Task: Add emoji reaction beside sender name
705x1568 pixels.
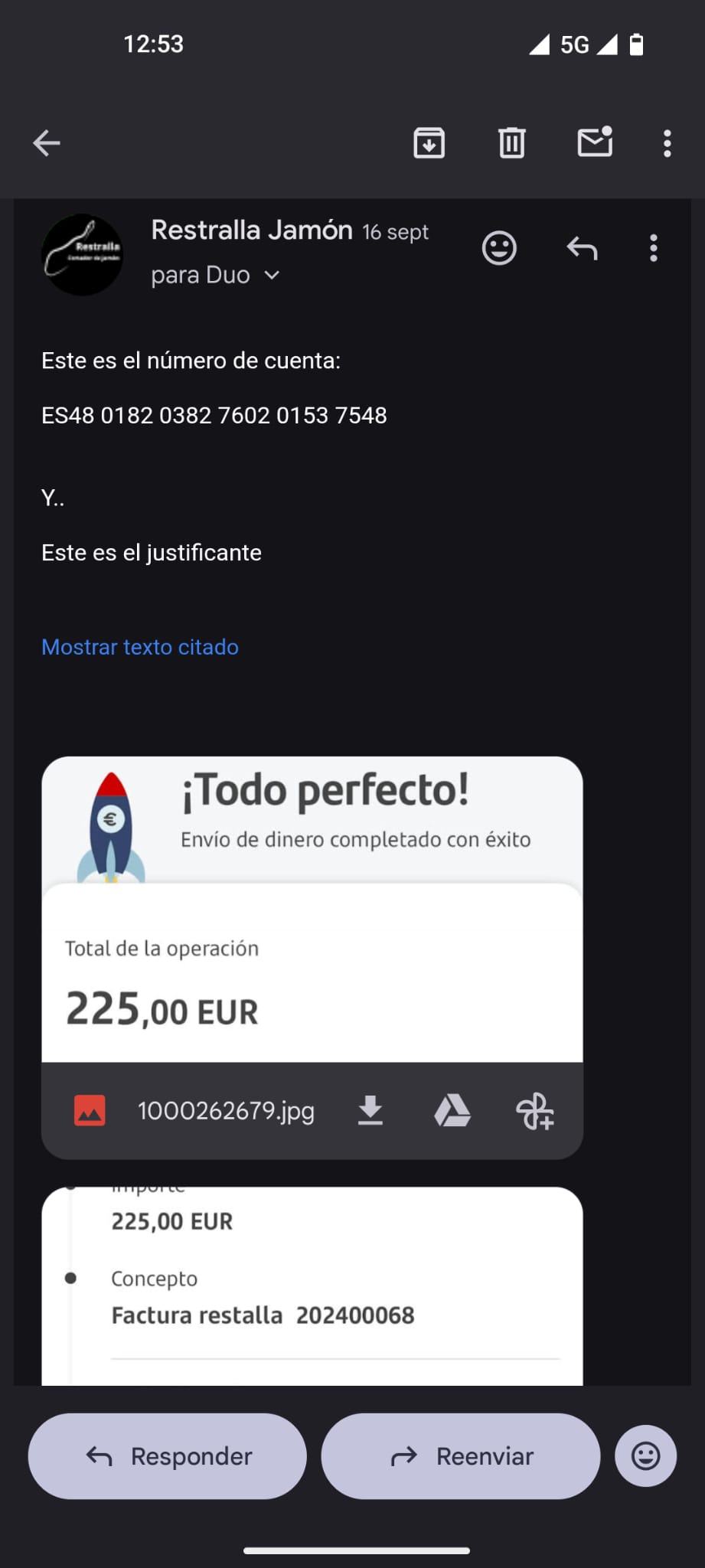Action: click(x=499, y=248)
